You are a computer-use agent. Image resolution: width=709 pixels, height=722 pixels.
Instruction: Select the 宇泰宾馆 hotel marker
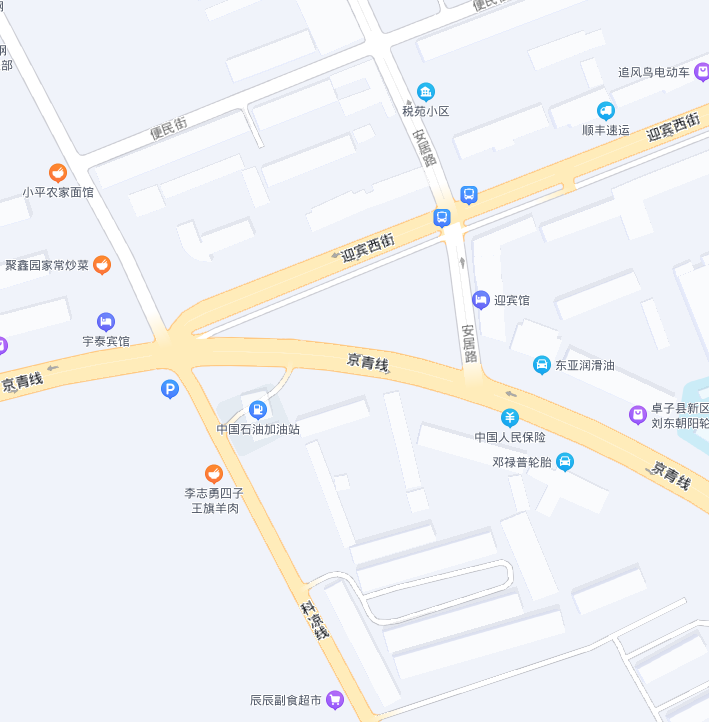106,322
